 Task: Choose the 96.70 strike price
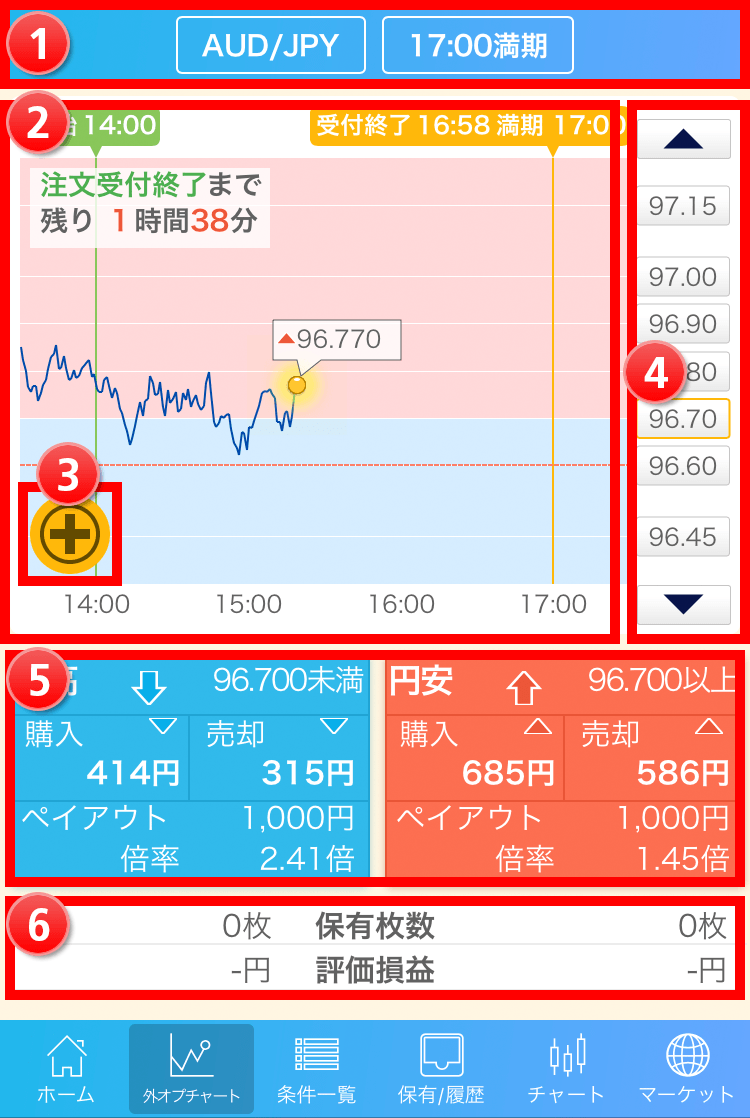pos(683,419)
